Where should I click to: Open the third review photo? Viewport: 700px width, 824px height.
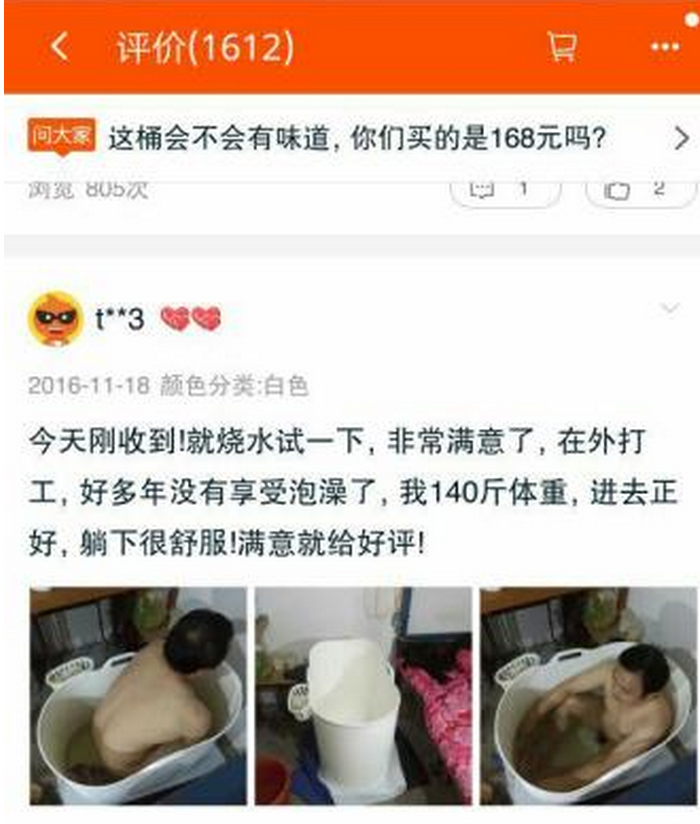[588, 695]
